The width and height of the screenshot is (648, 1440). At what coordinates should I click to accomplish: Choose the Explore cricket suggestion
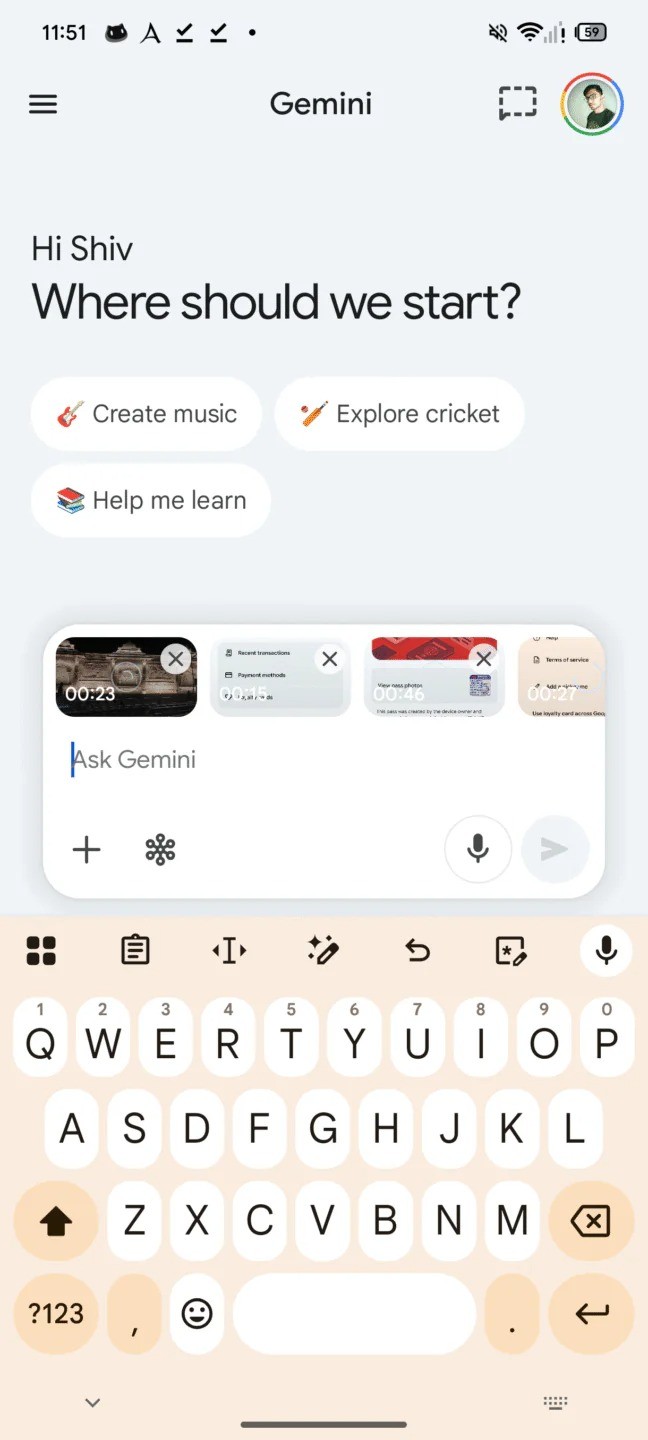(400, 414)
